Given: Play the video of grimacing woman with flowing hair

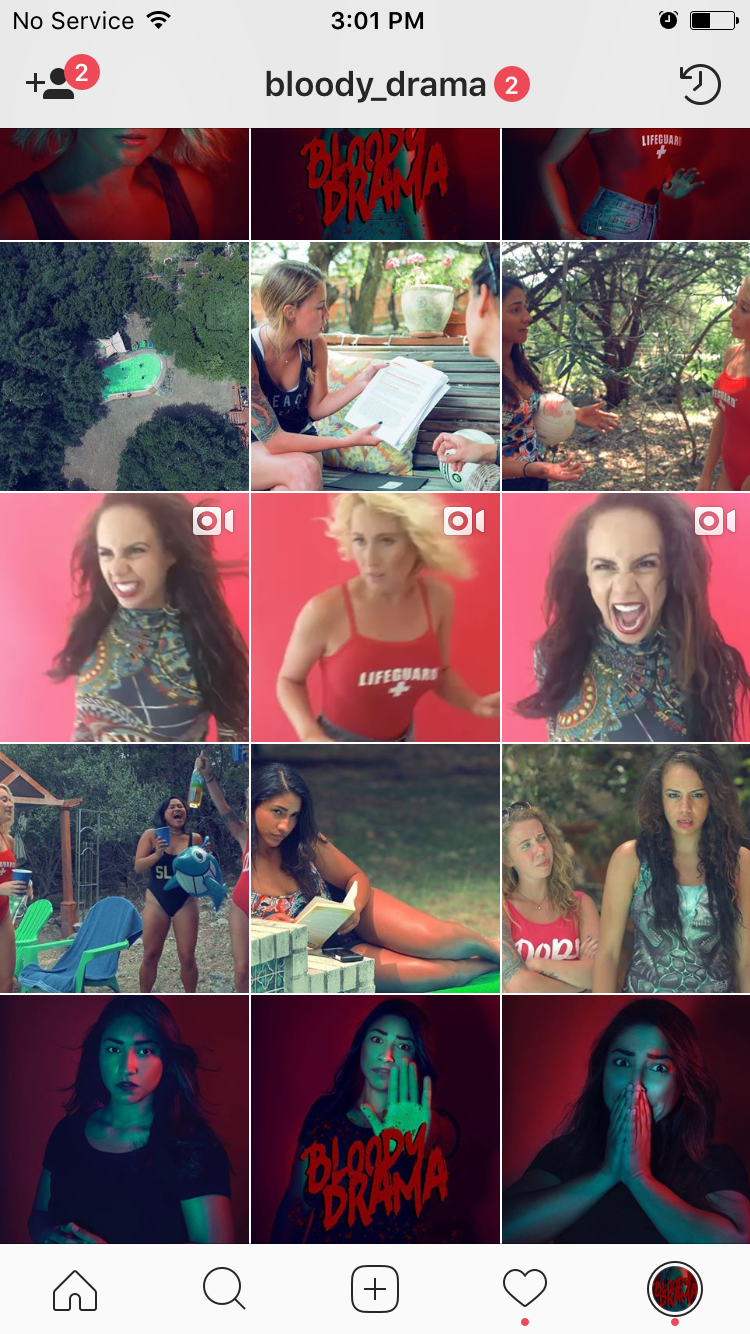Looking at the screenshot, I should coord(124,617).
